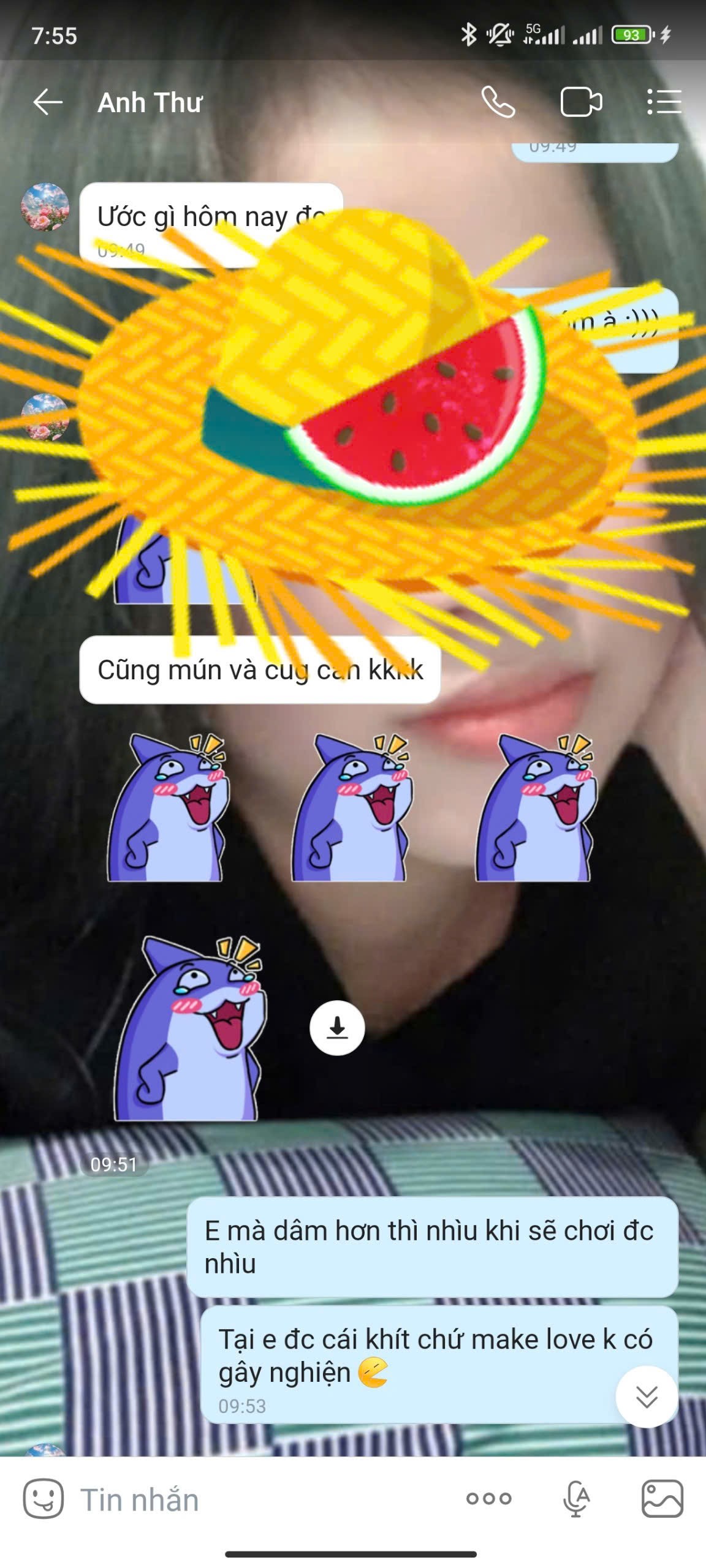Start a voice call with Anh Thư

point(498,102)
